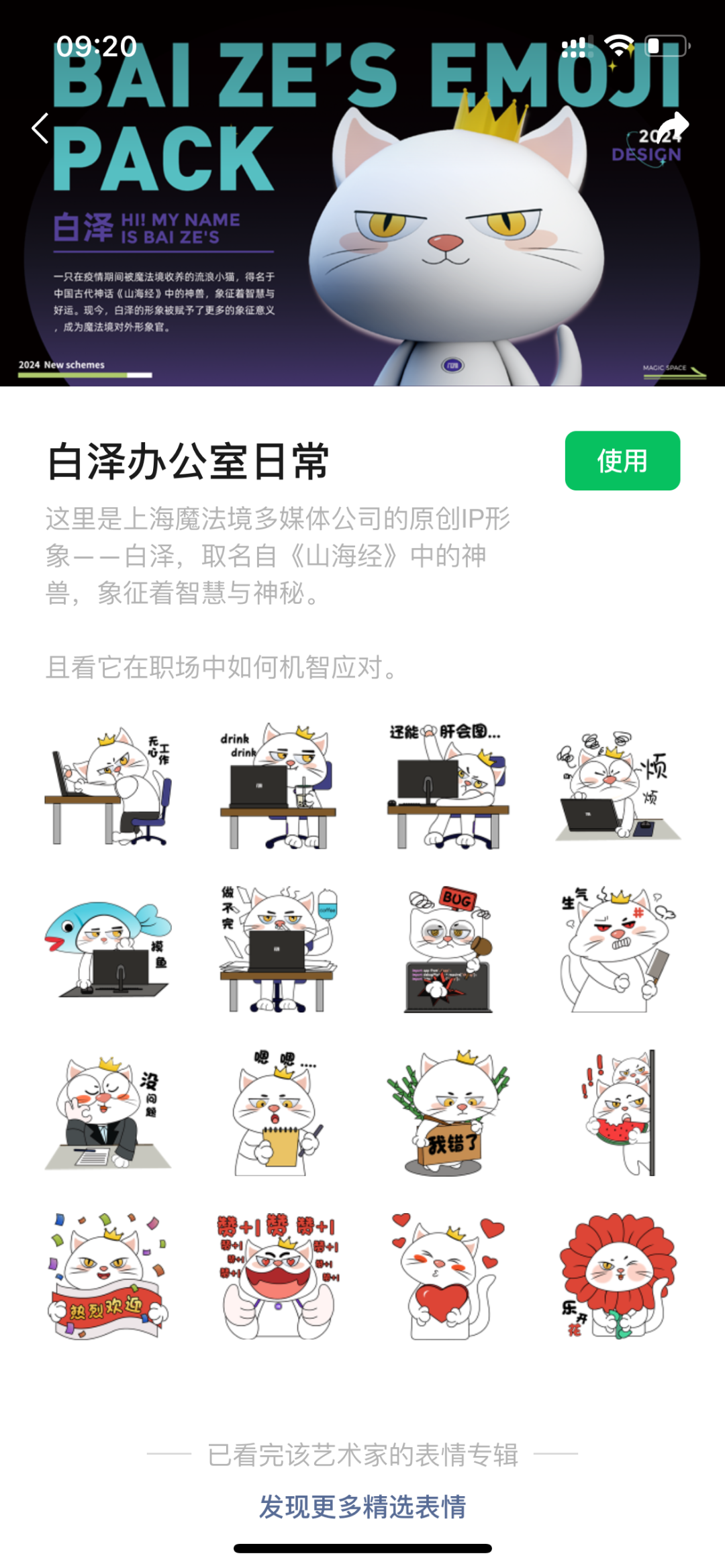Preview the 还能肝会图 sticker

coord(445,787)
